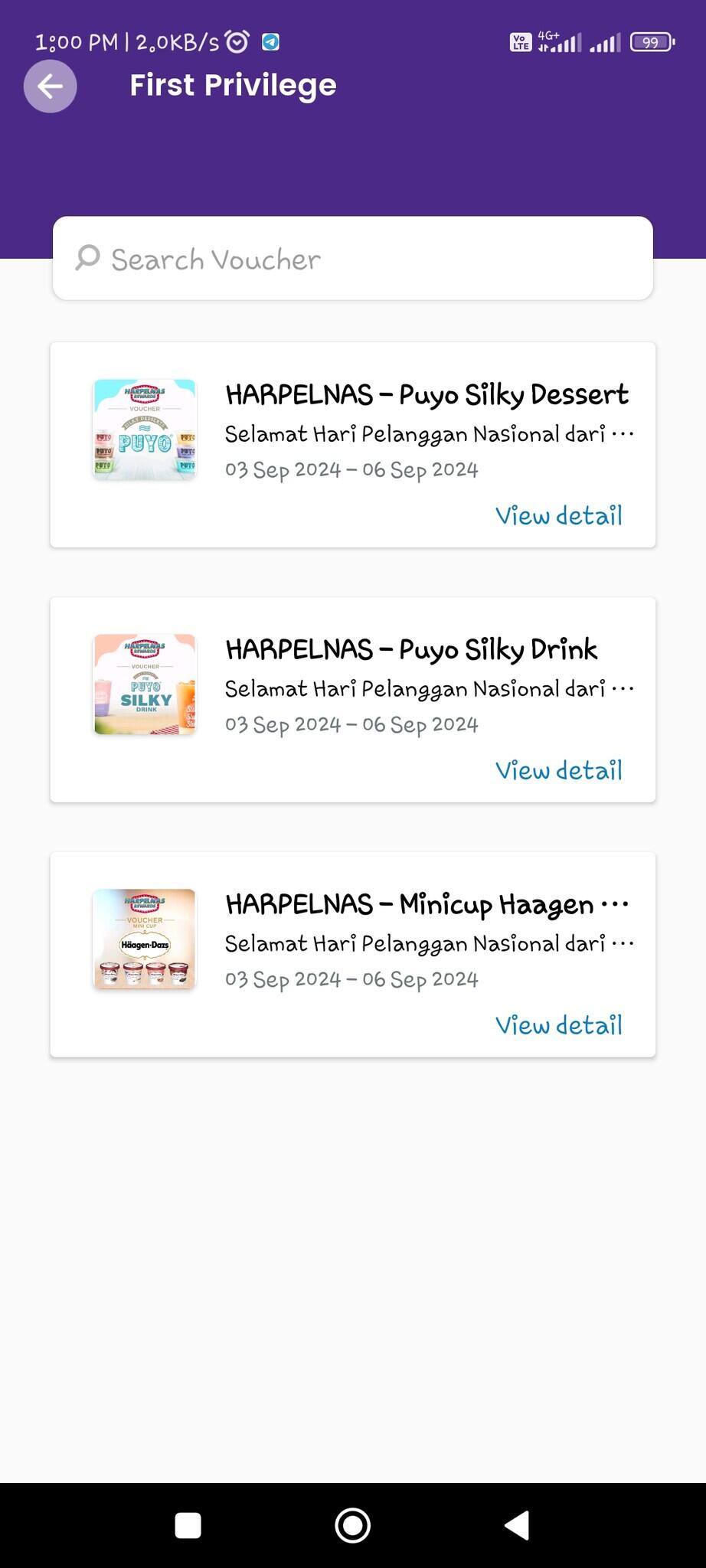This screenshot has height=1568, width=706.
Task: Select the HARPELNAS Puyo Silky Drink card
Action: pos(352,699)
